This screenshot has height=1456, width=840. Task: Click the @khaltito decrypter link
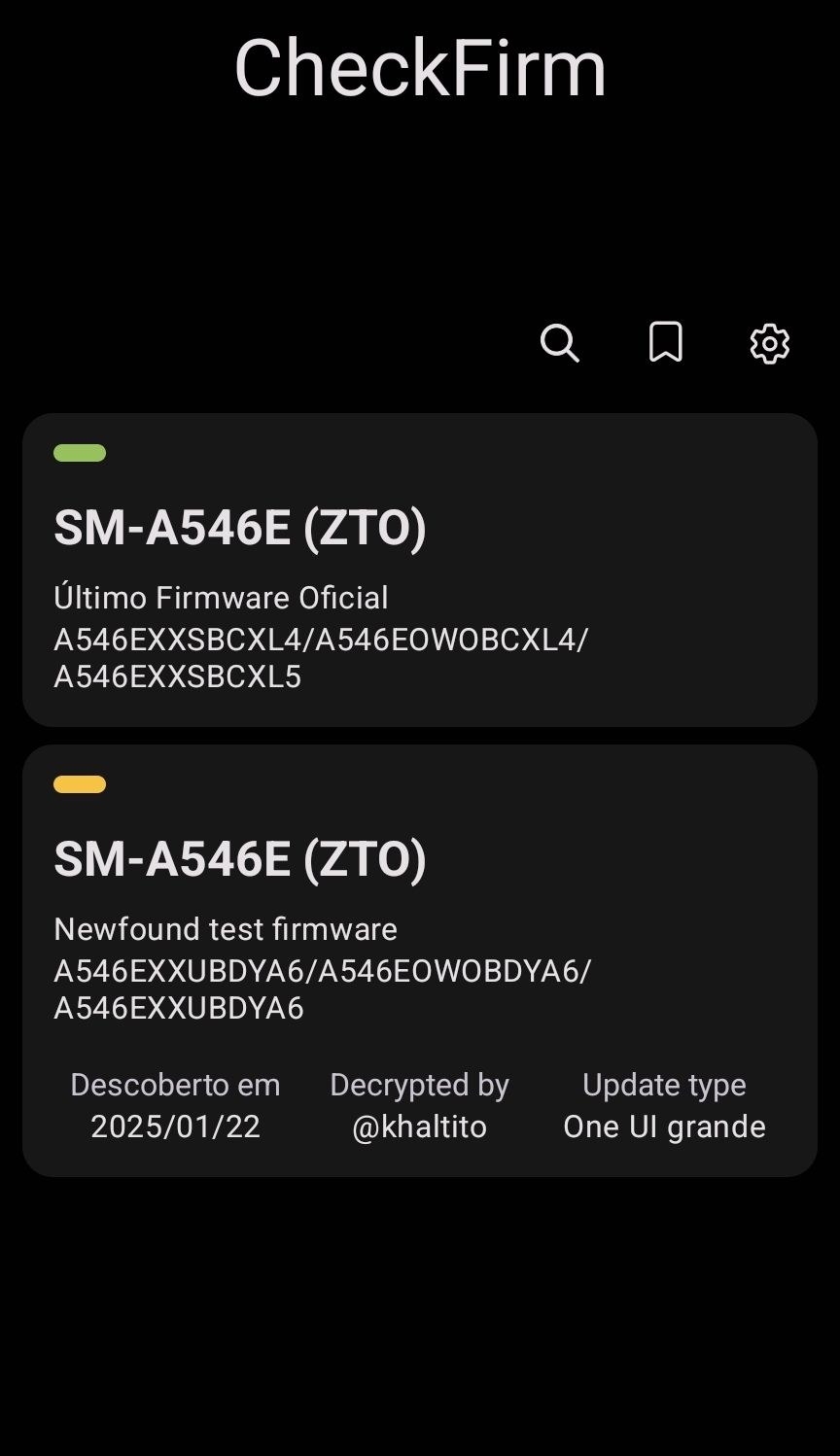click(419, 1126)
